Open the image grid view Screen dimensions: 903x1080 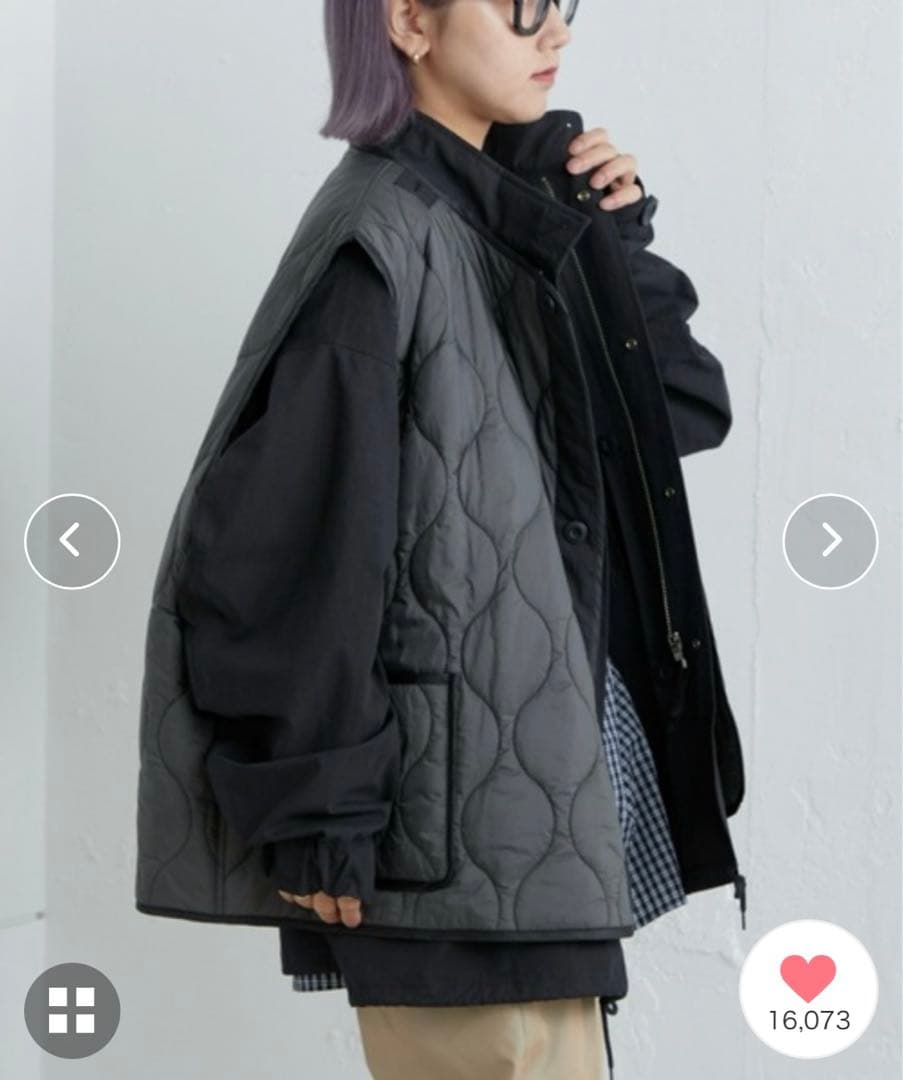pyautogui.click(x=72, y=1010)
